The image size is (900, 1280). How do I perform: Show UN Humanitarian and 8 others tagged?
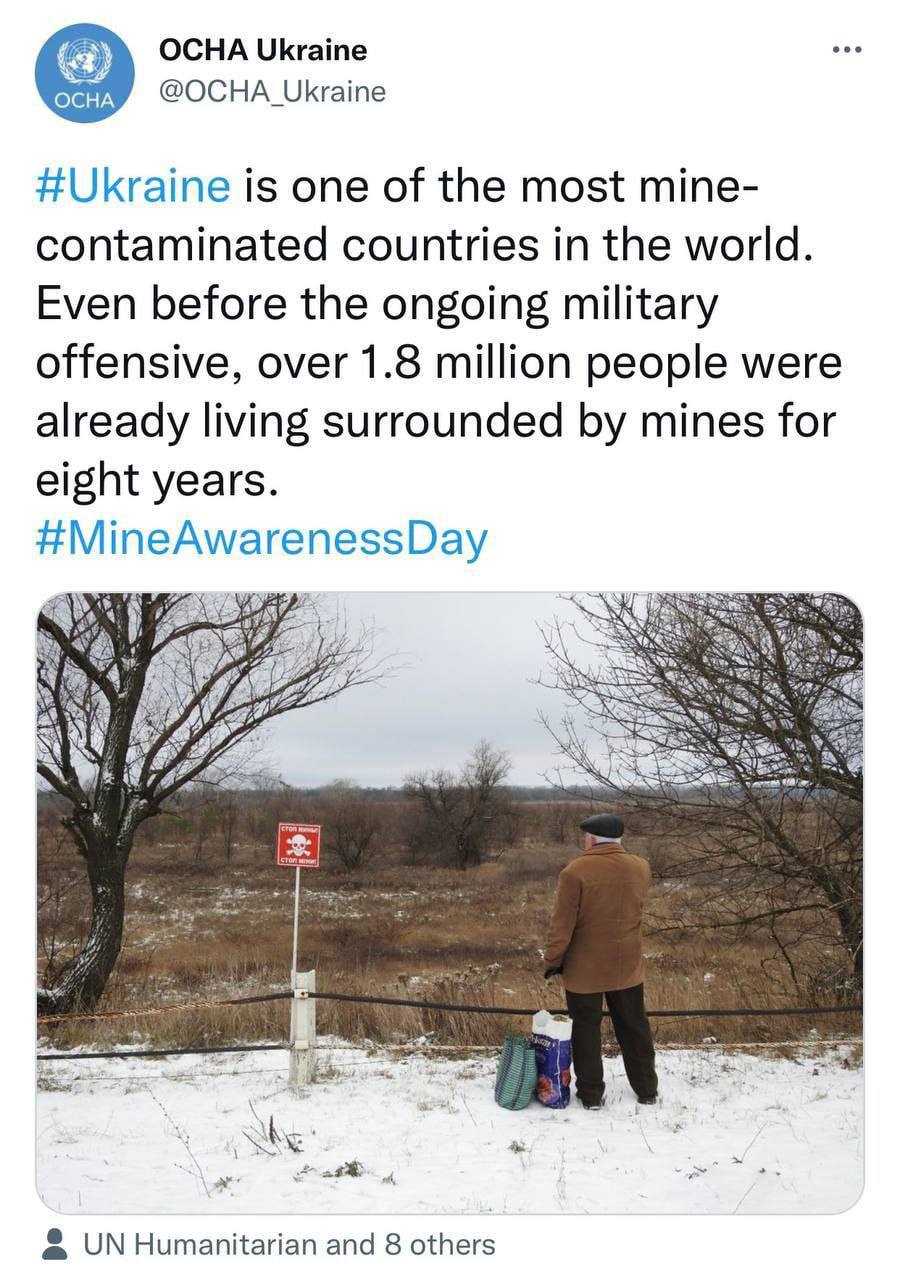(288, 1245)
